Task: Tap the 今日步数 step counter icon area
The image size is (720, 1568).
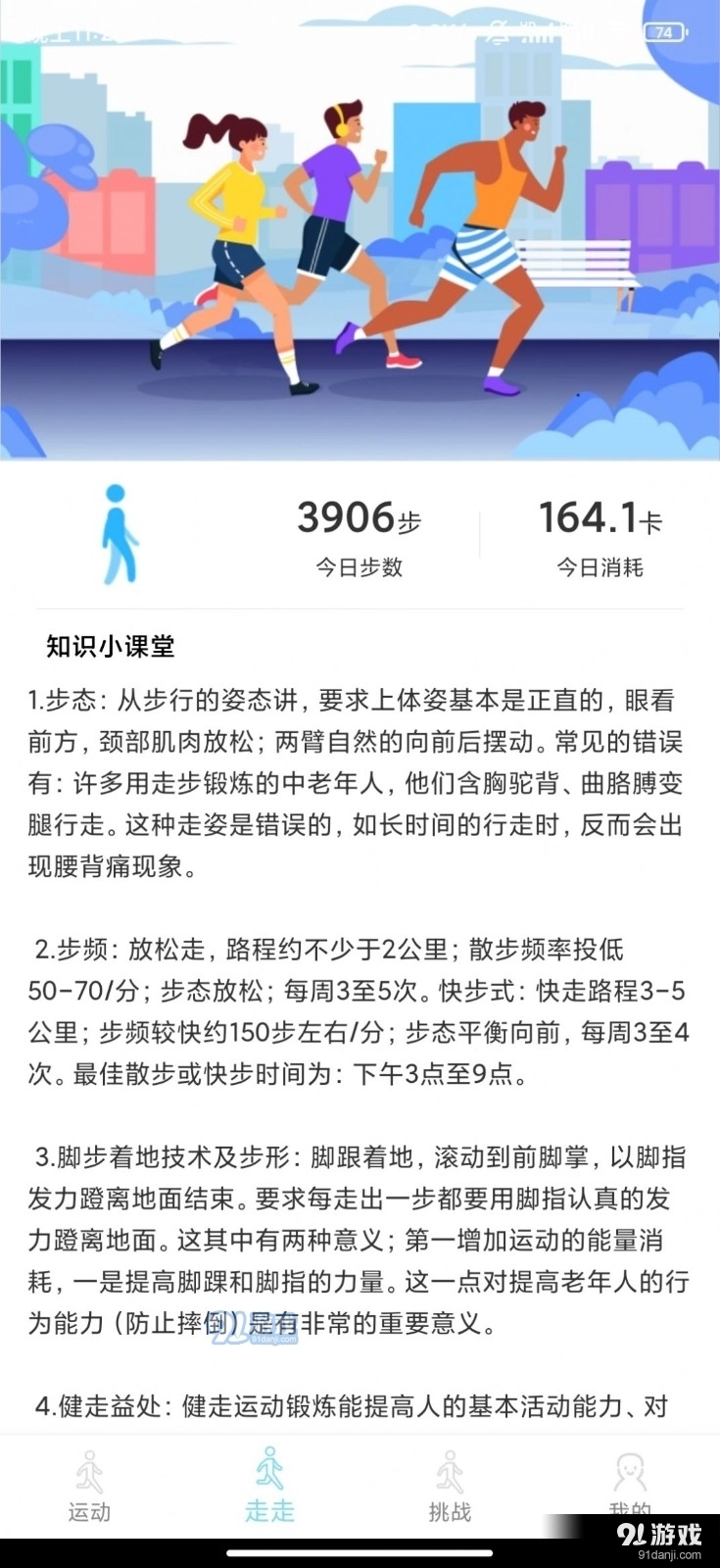Action: (x=360, y=566)
